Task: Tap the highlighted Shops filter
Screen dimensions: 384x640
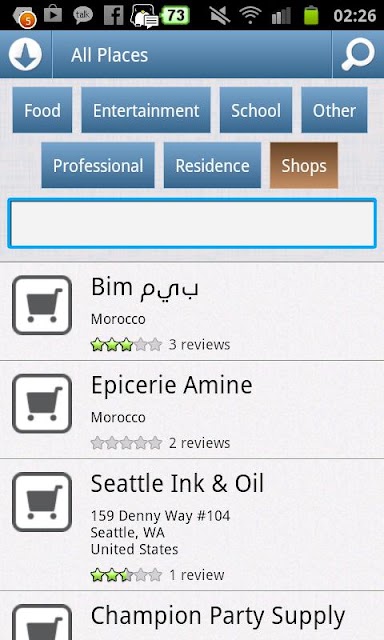Action: [304, 165]
